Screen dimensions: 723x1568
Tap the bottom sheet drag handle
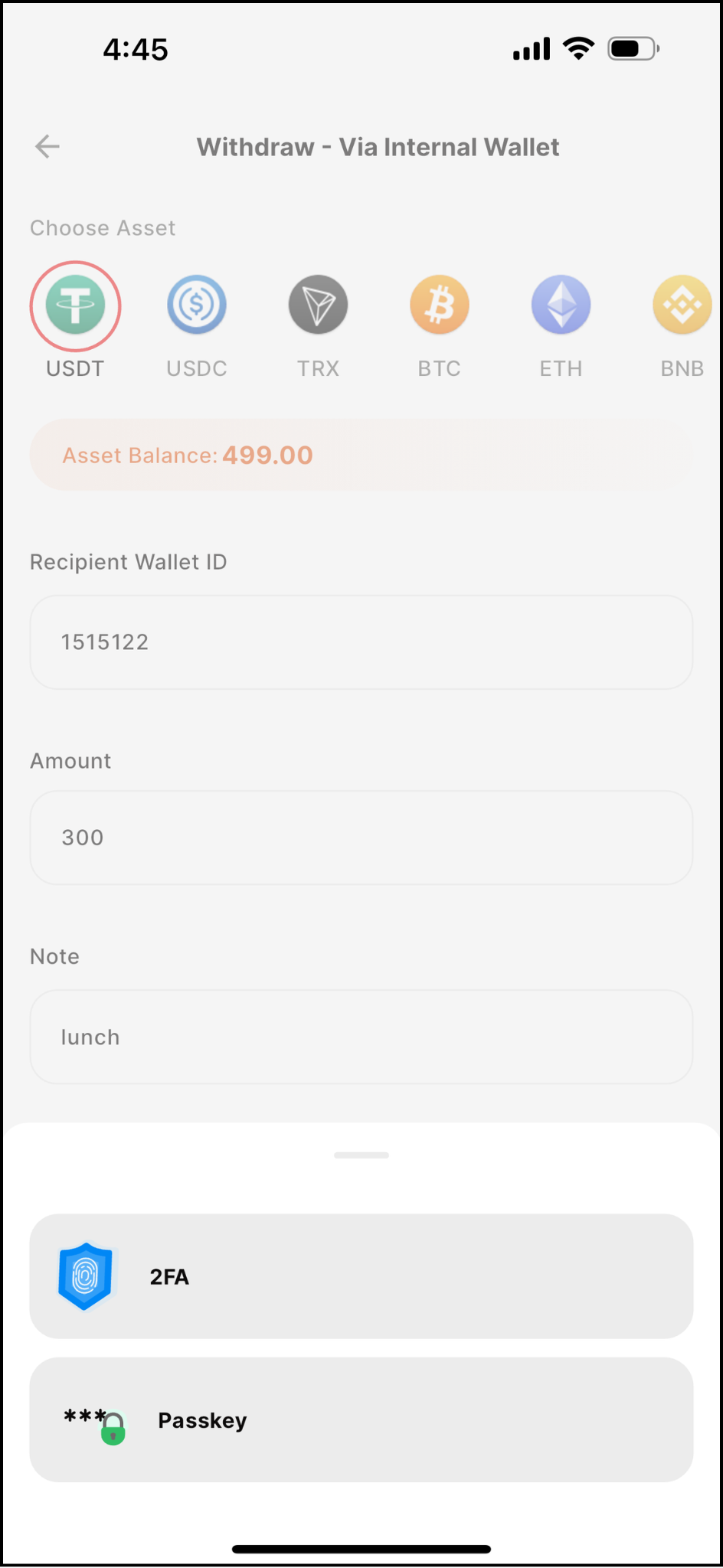(361, 1155)
